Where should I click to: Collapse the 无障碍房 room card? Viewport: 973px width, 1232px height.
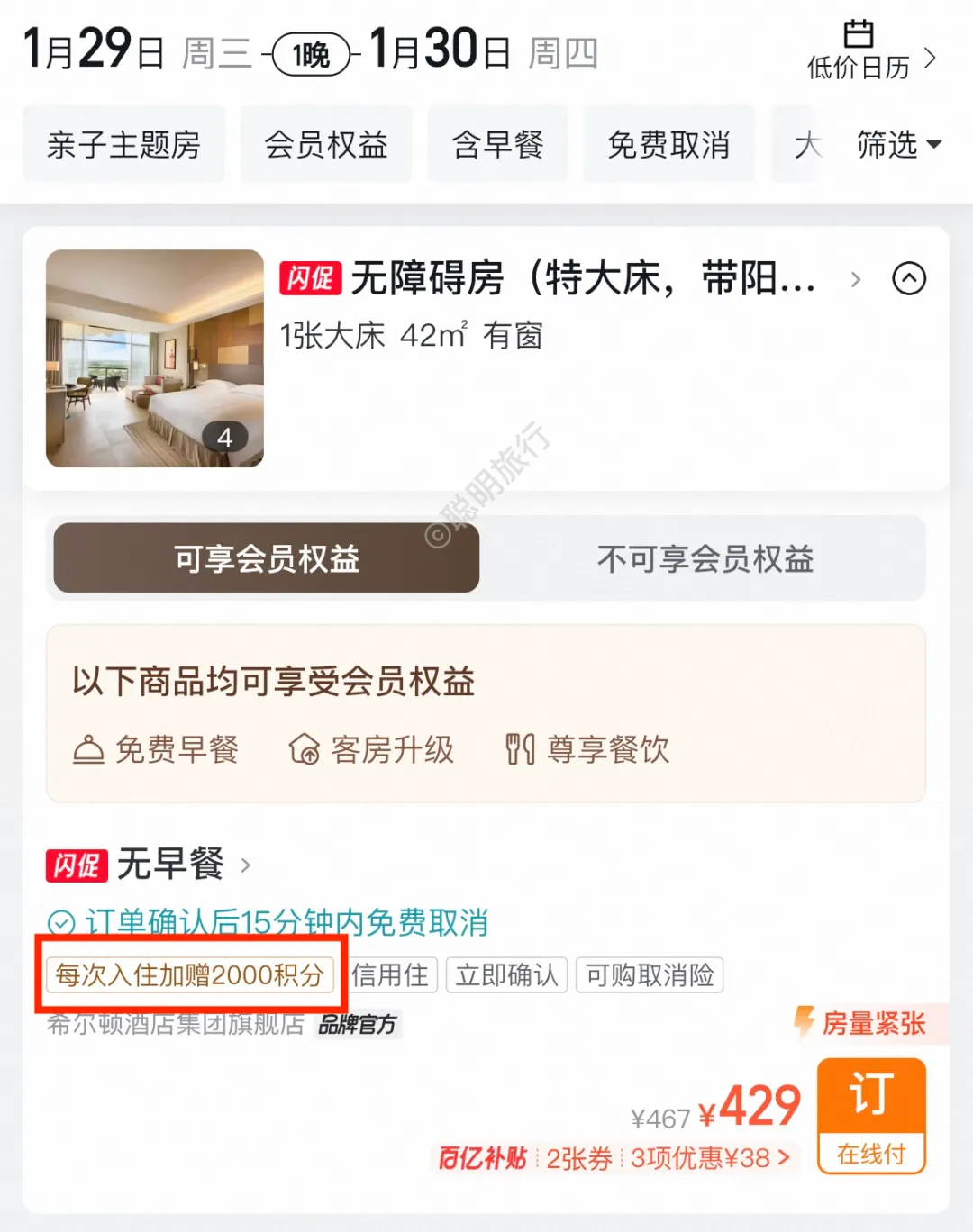[x=908, y=278]
